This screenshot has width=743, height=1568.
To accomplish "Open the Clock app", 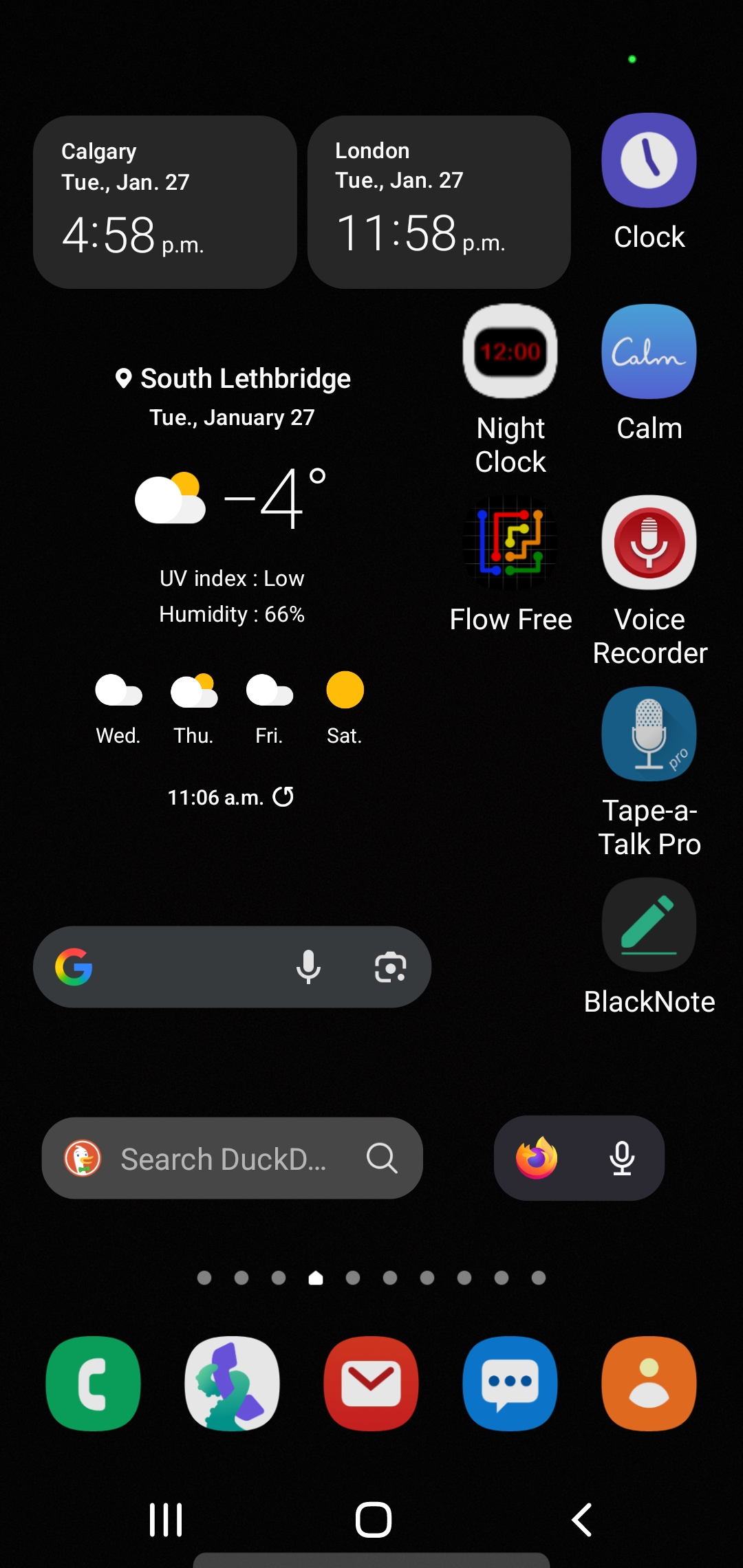I will [649, 161].
